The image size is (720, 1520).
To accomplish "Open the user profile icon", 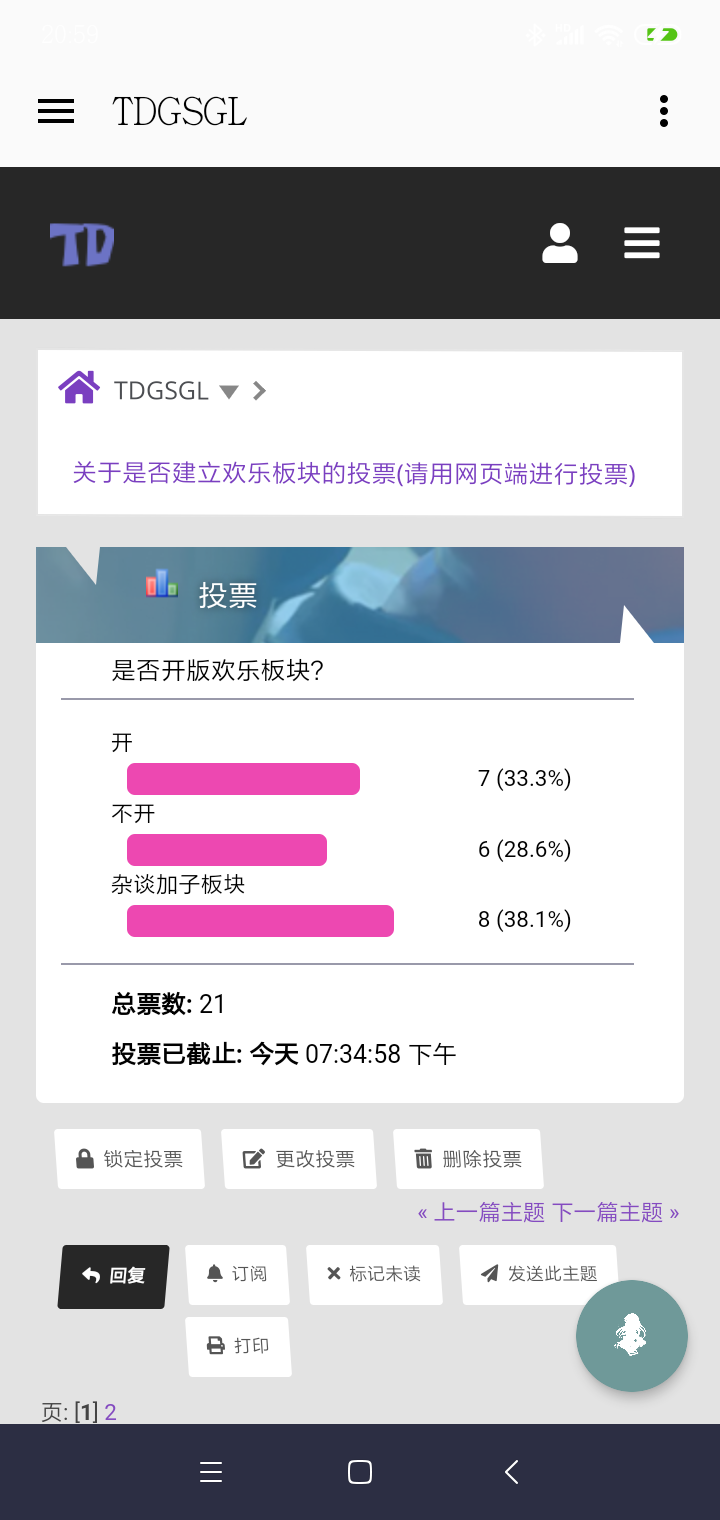I will click(x=559, y=243).
